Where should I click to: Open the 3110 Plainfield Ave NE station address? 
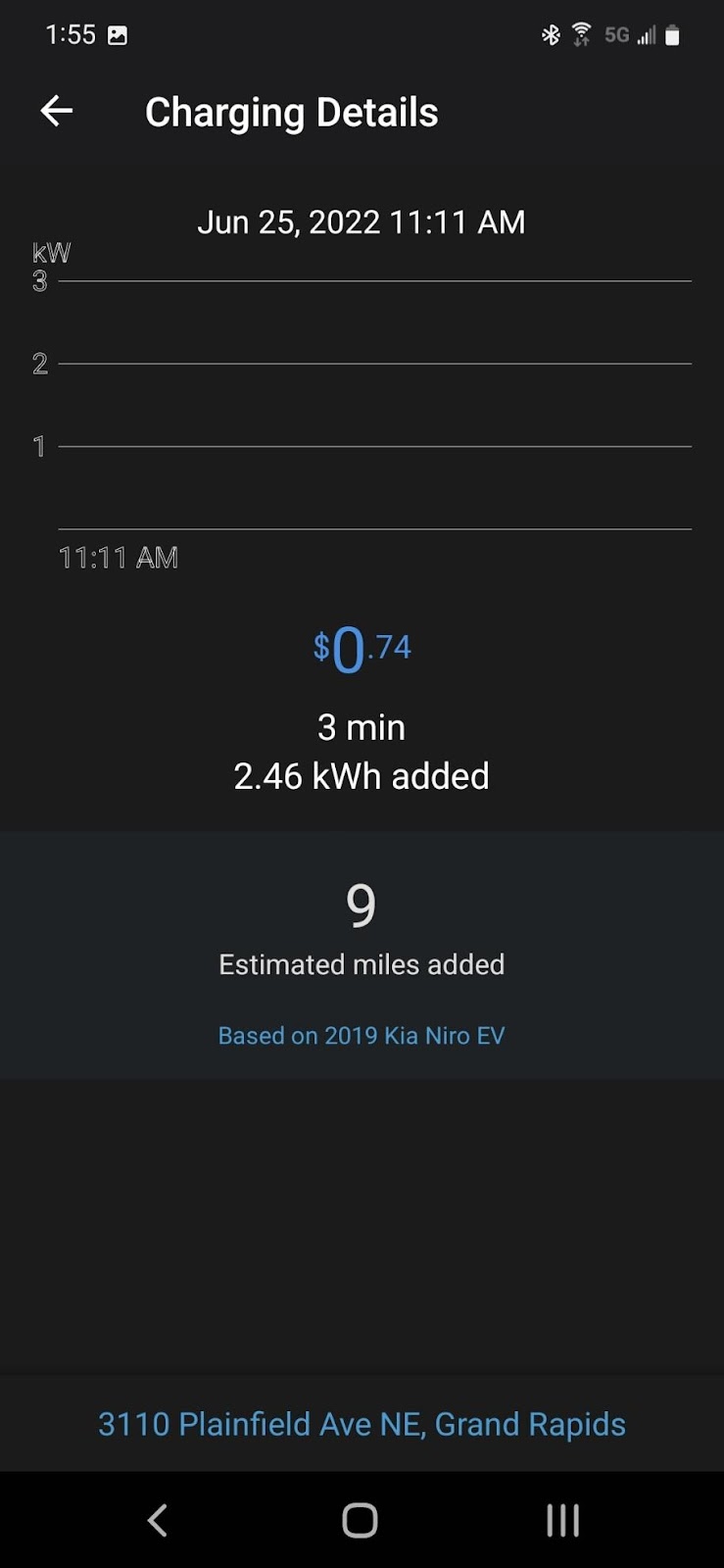362,1424
